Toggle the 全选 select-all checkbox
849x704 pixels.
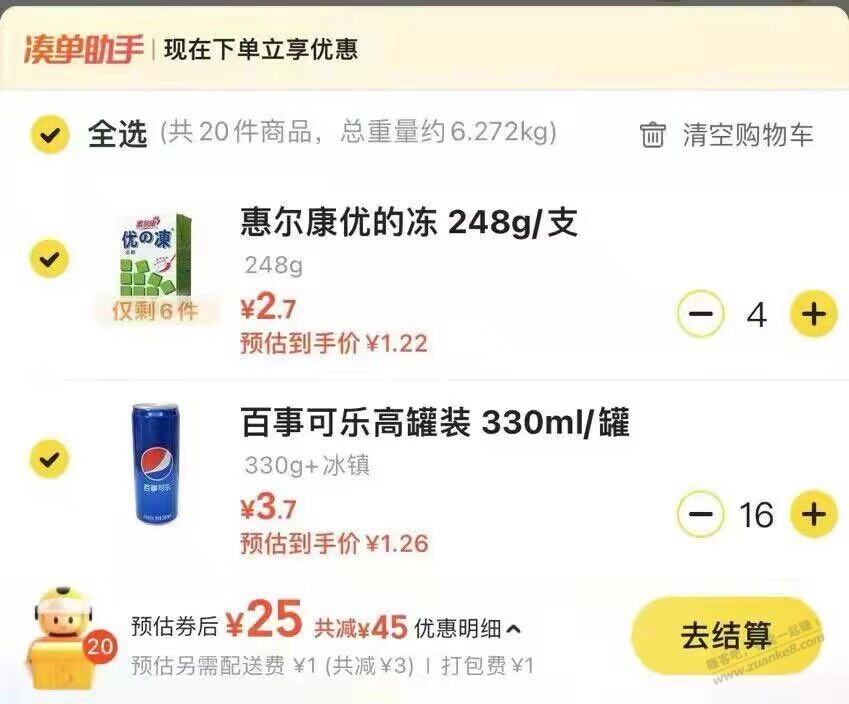50,134
